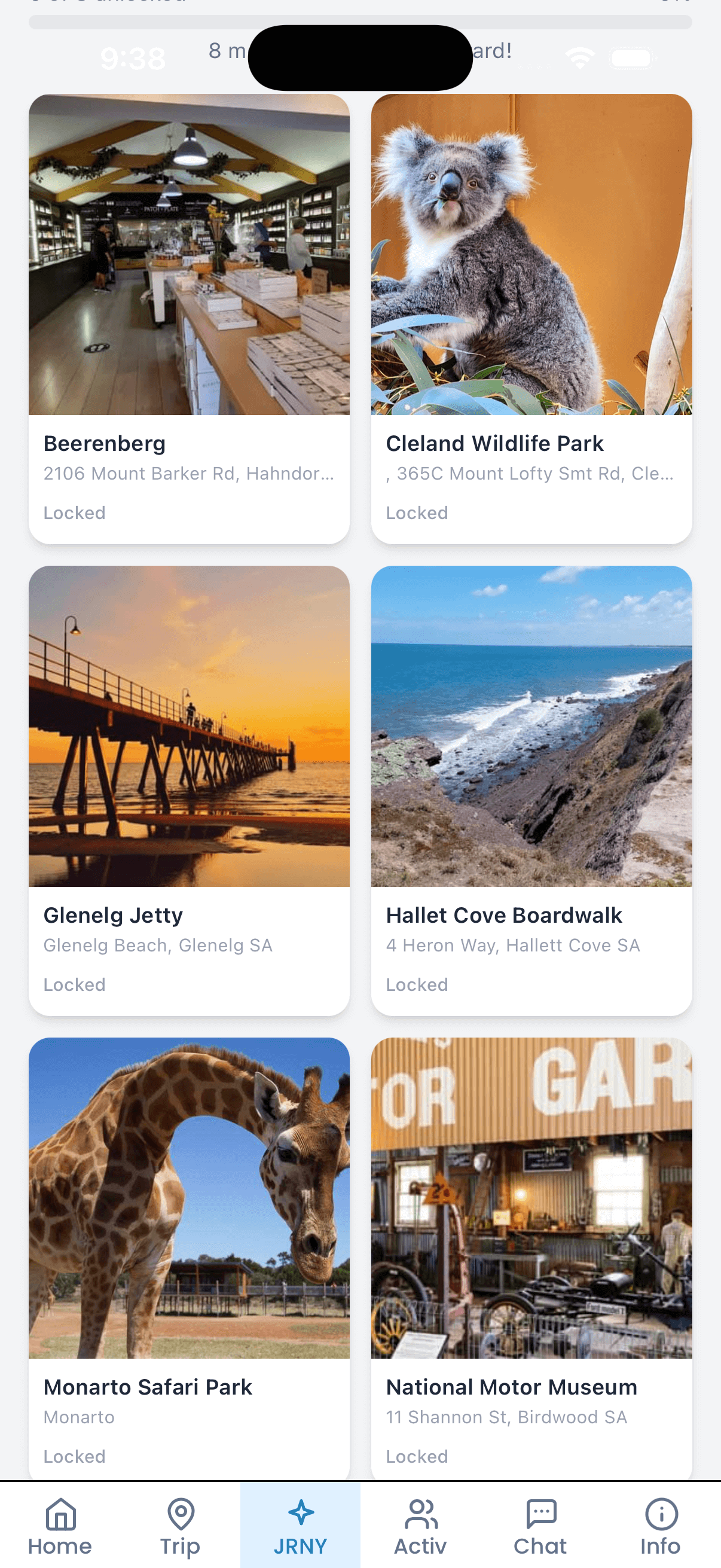Open the Cleland Wildlife Park card
The image size is (721, 1568).
click(531, 318)
